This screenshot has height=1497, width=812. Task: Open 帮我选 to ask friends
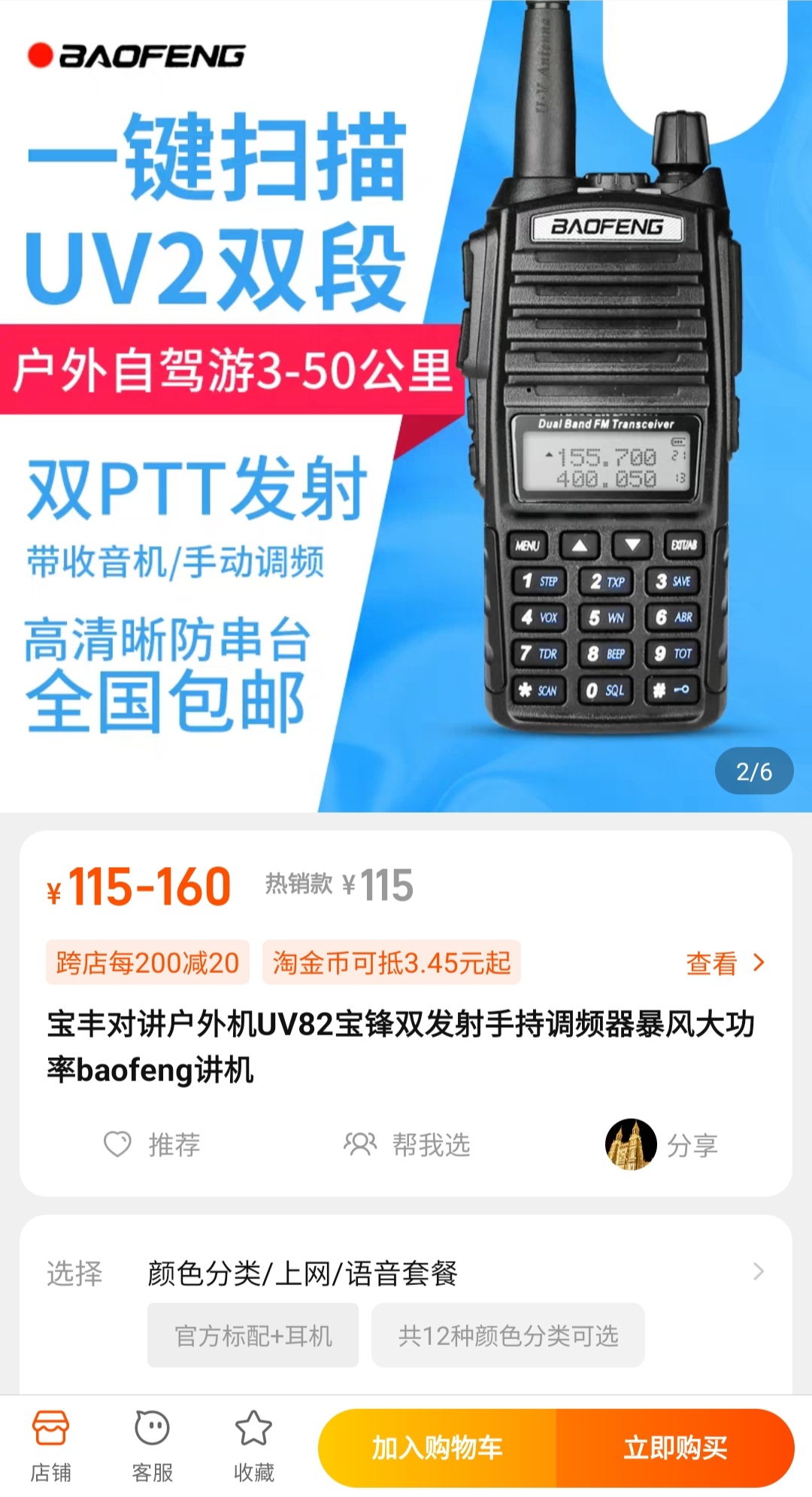(x=407, y=1144)
